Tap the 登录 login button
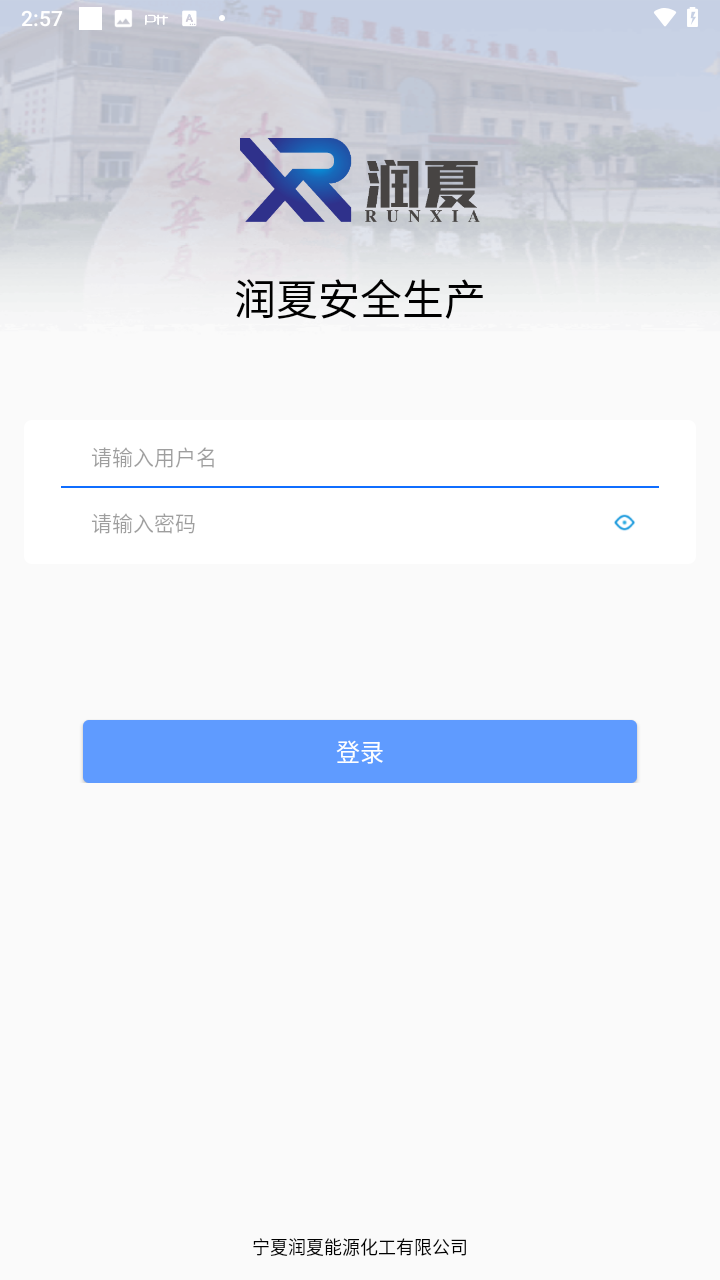720x1280 pixels. pyautogui.click(x=360, y=752)
